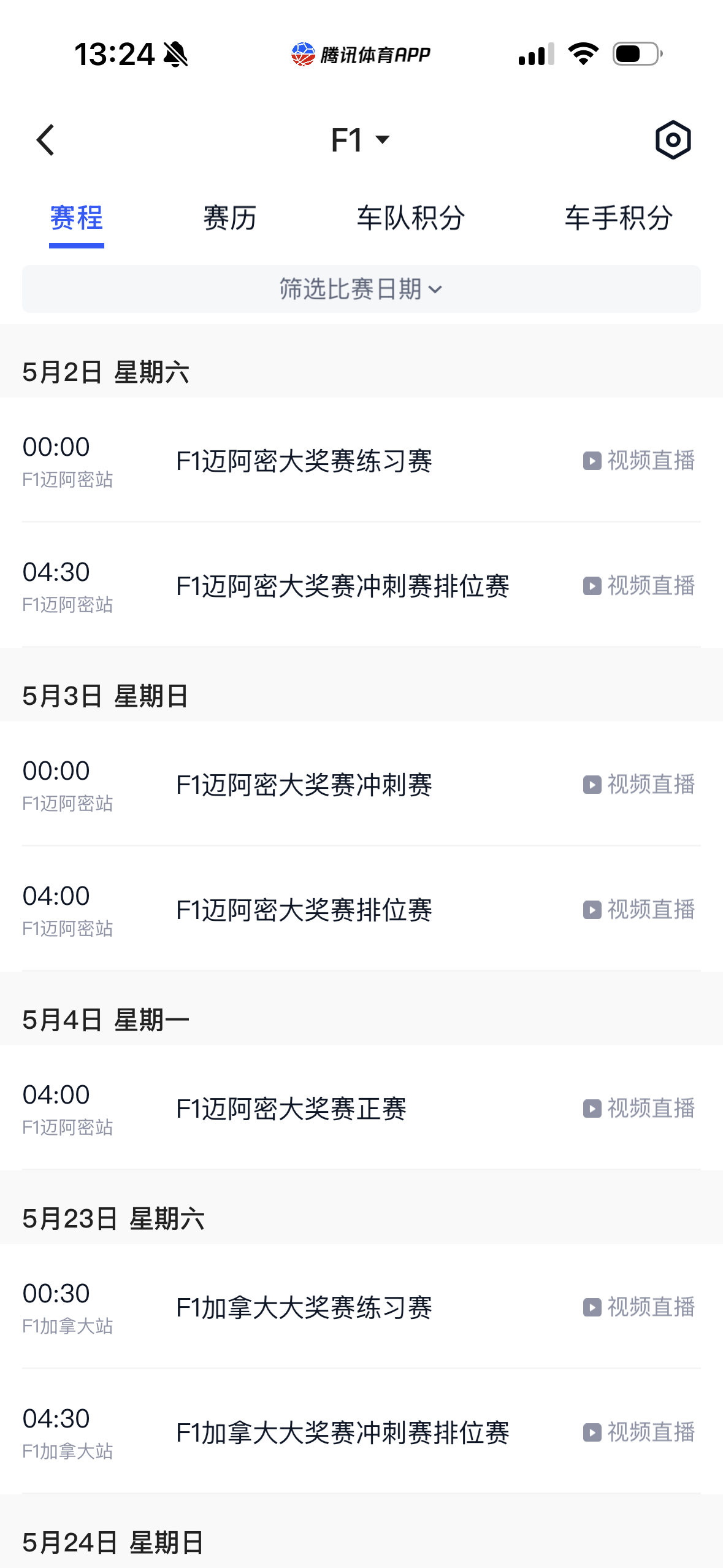Expand the F1 league dropdown

(x=360, y=140)
